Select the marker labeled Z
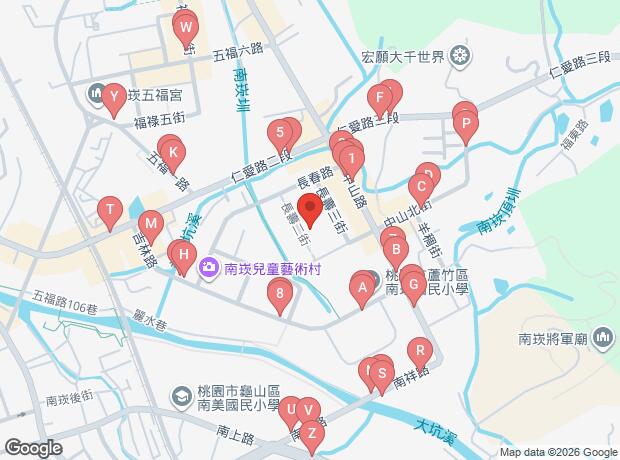Screen dimensions: 620x460 pyautogui.click(x=312, y=438)
